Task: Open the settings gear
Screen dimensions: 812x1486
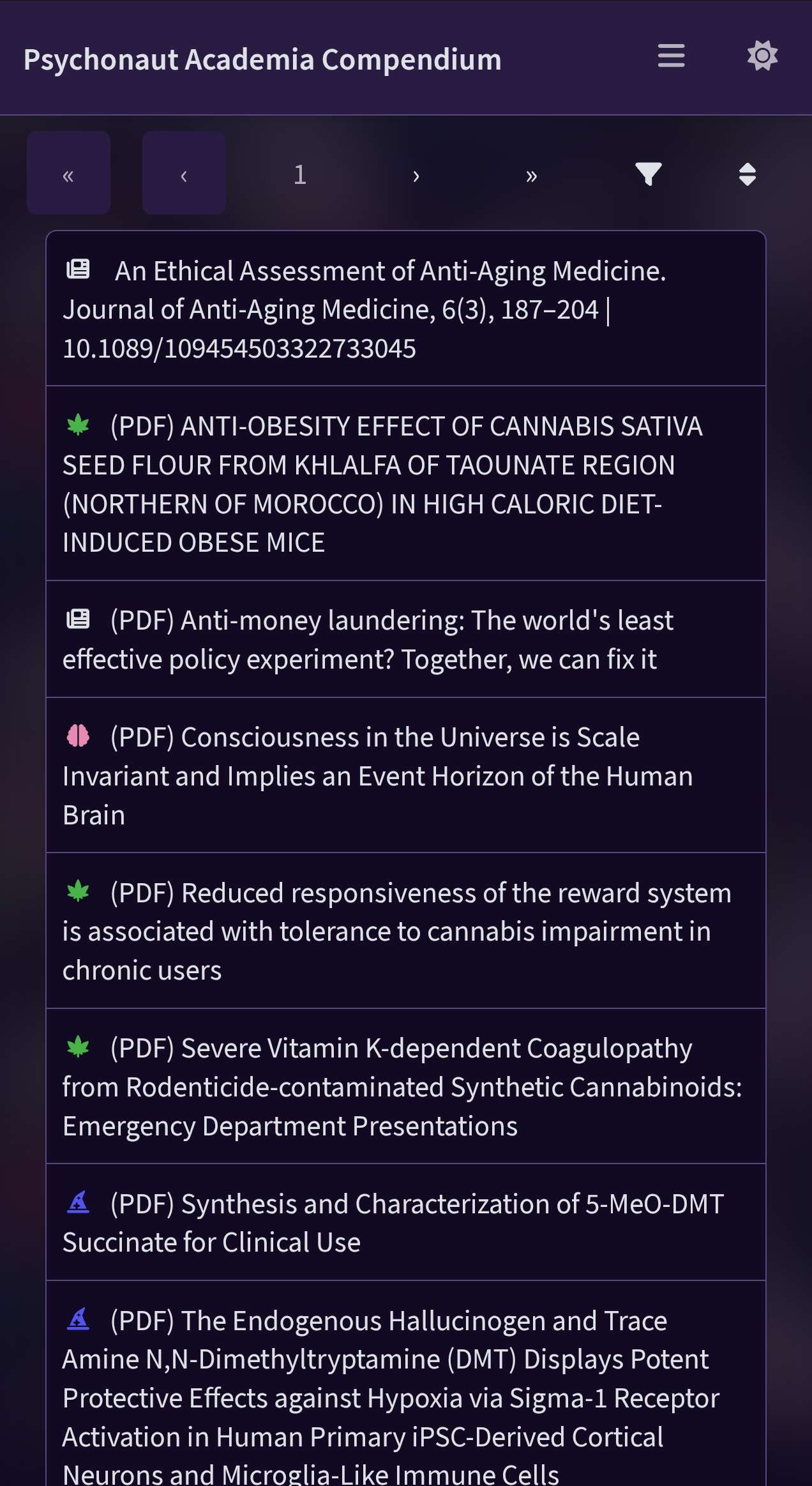Action: click(762, 56)
